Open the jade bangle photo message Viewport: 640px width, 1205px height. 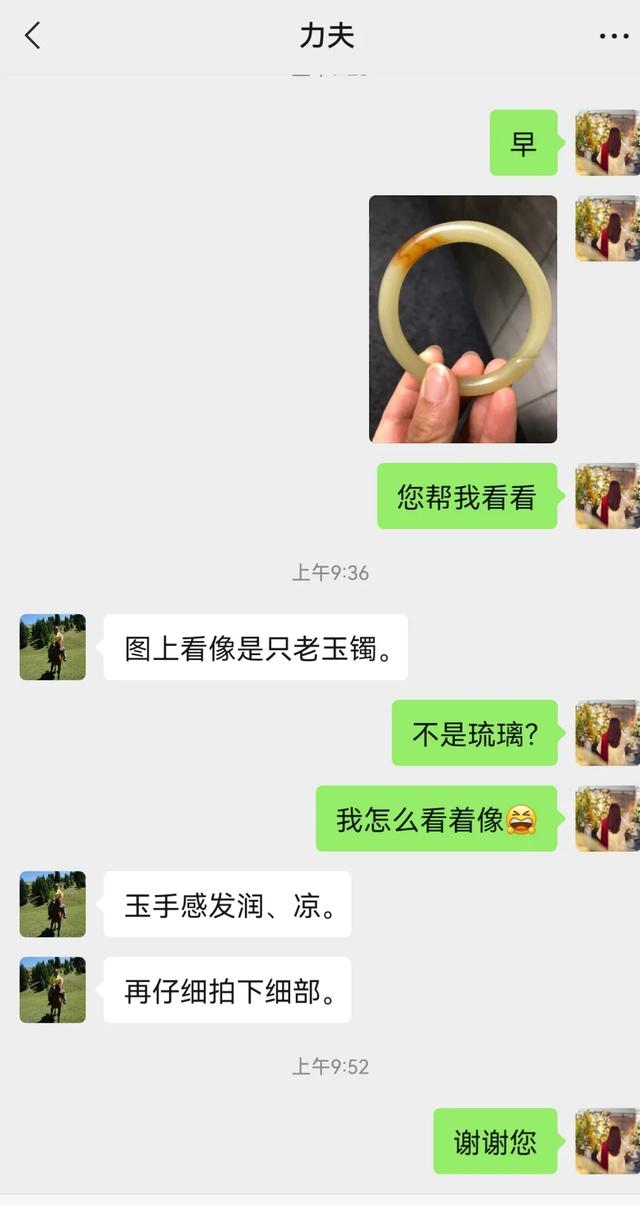pyautogui.click(x=463, y=319)
